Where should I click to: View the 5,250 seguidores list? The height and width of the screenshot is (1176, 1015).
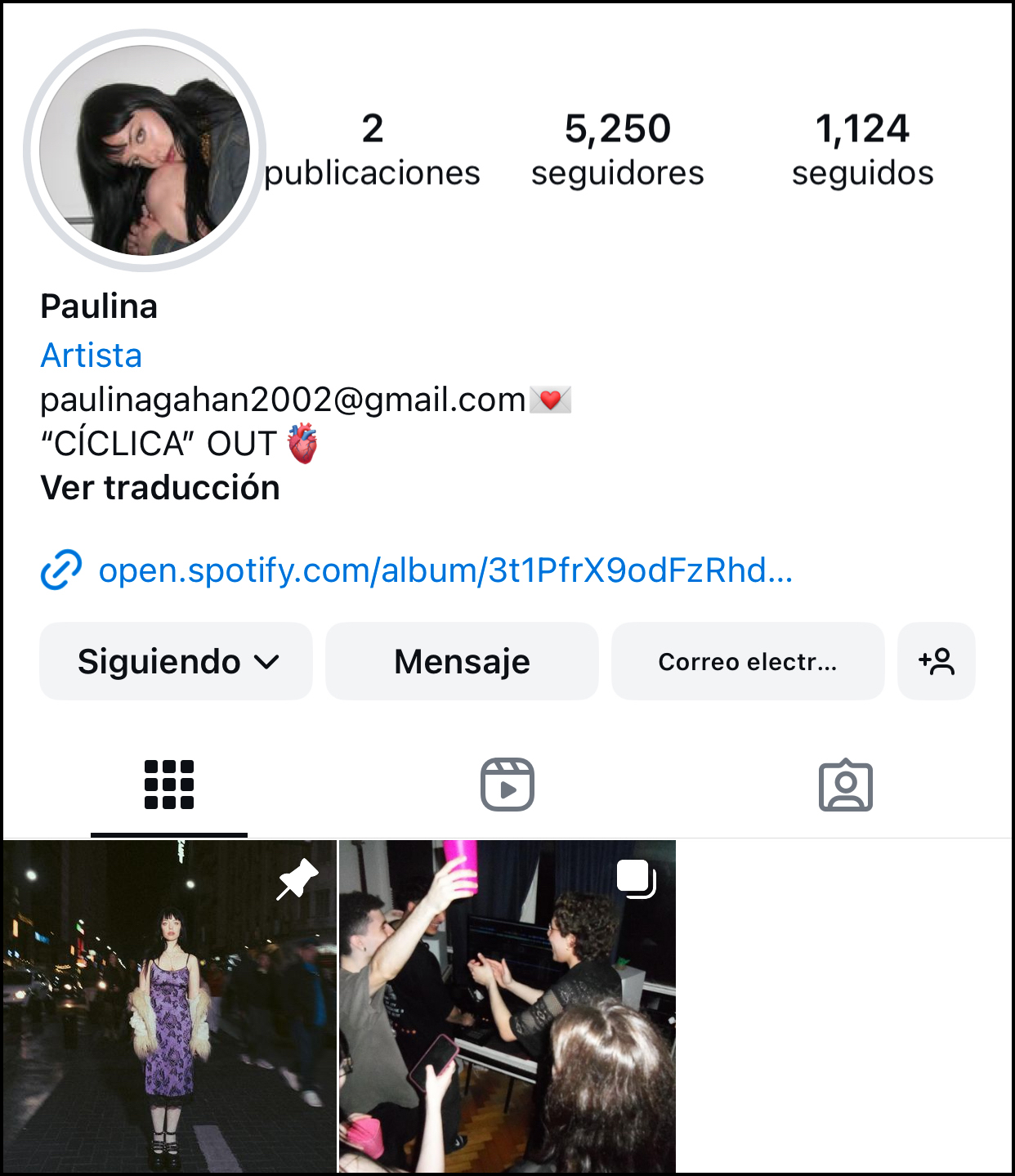coord(617,150)
